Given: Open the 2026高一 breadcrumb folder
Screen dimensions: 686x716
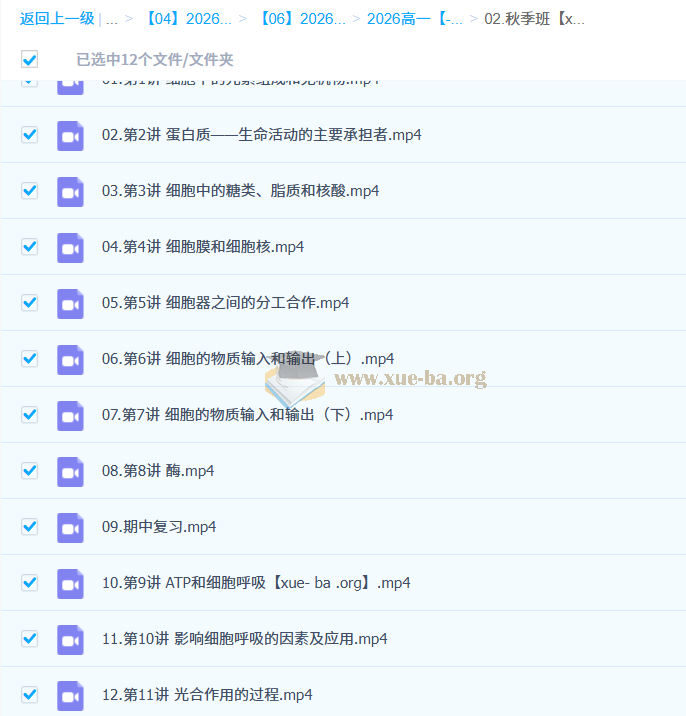Looking at the screenshot, I should (414, 19).
